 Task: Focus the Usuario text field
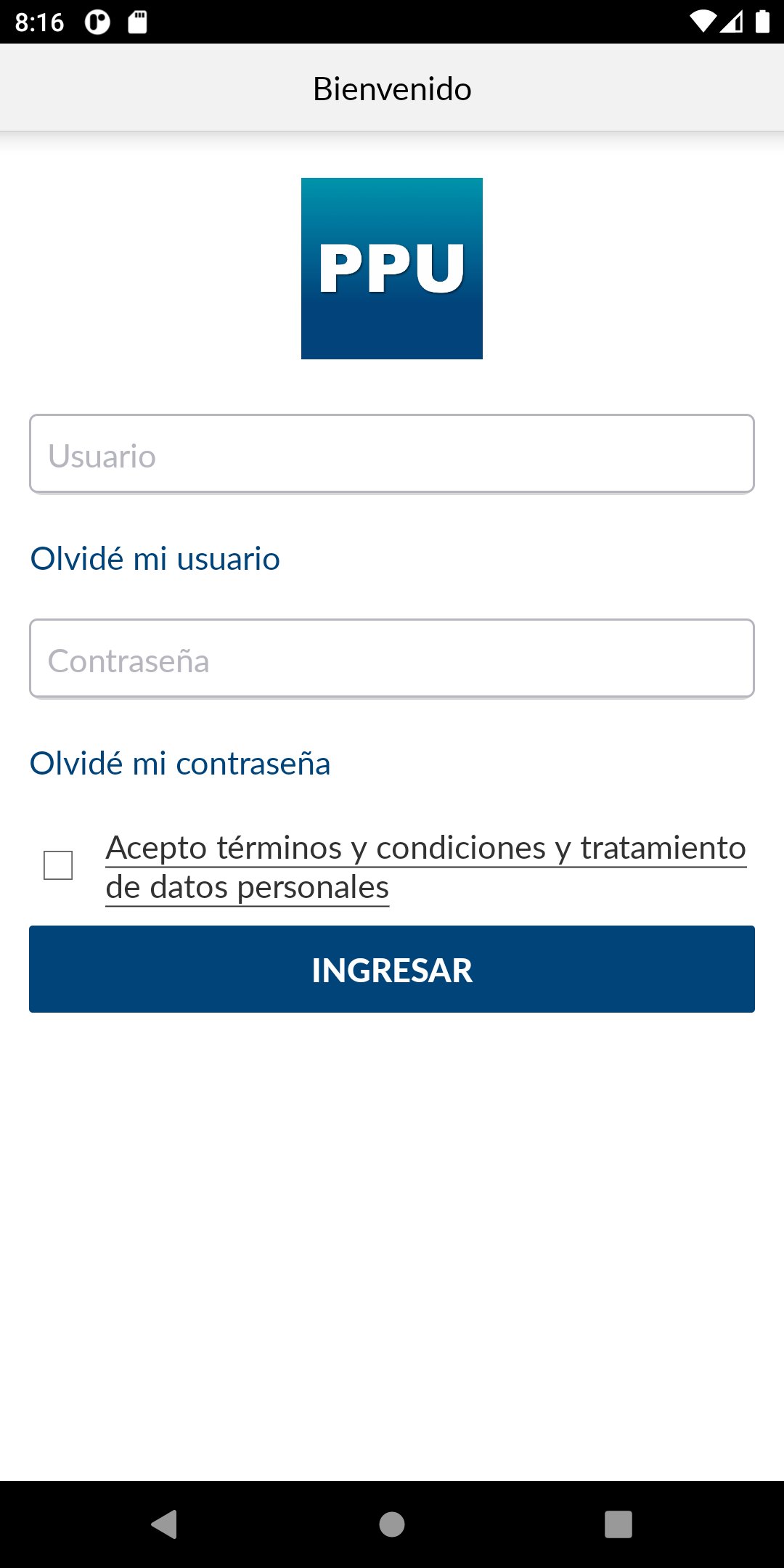(392, 454)
